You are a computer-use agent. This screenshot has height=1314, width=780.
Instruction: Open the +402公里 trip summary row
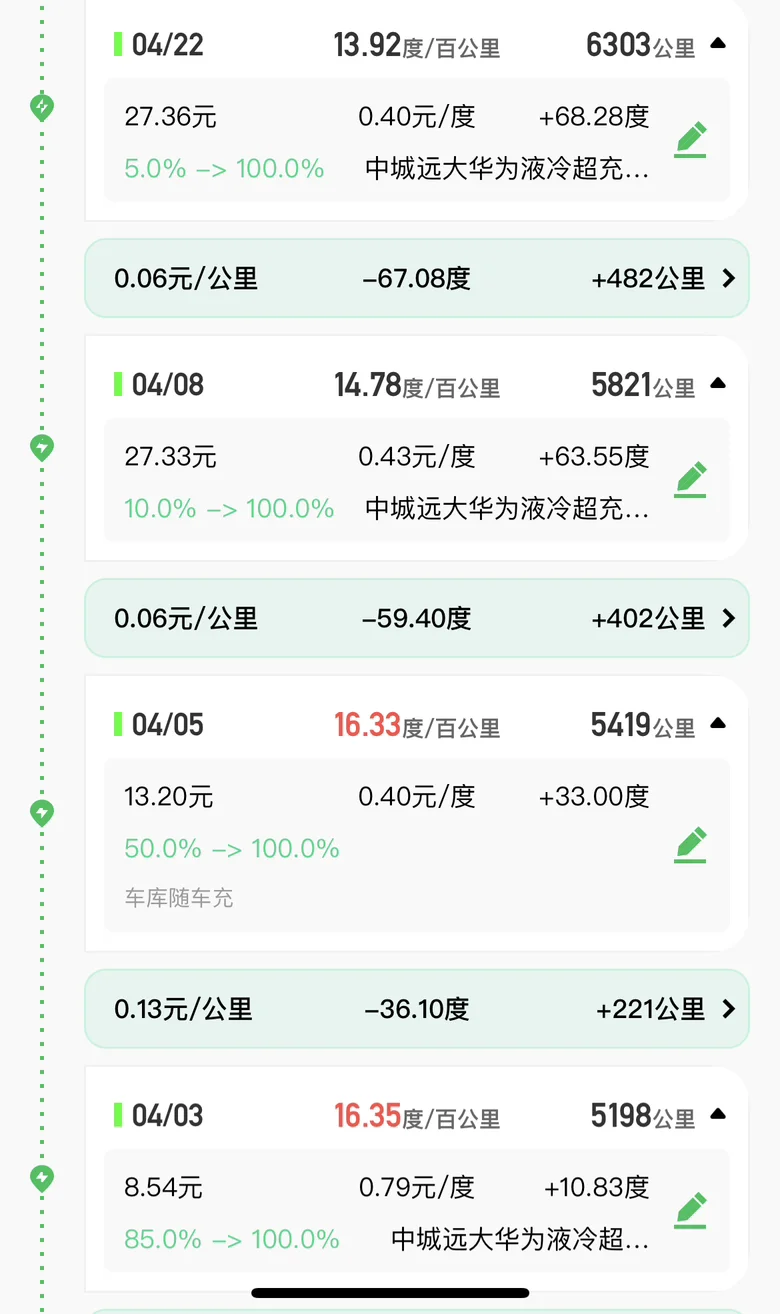pyautogui.click(x=417, y=618)
